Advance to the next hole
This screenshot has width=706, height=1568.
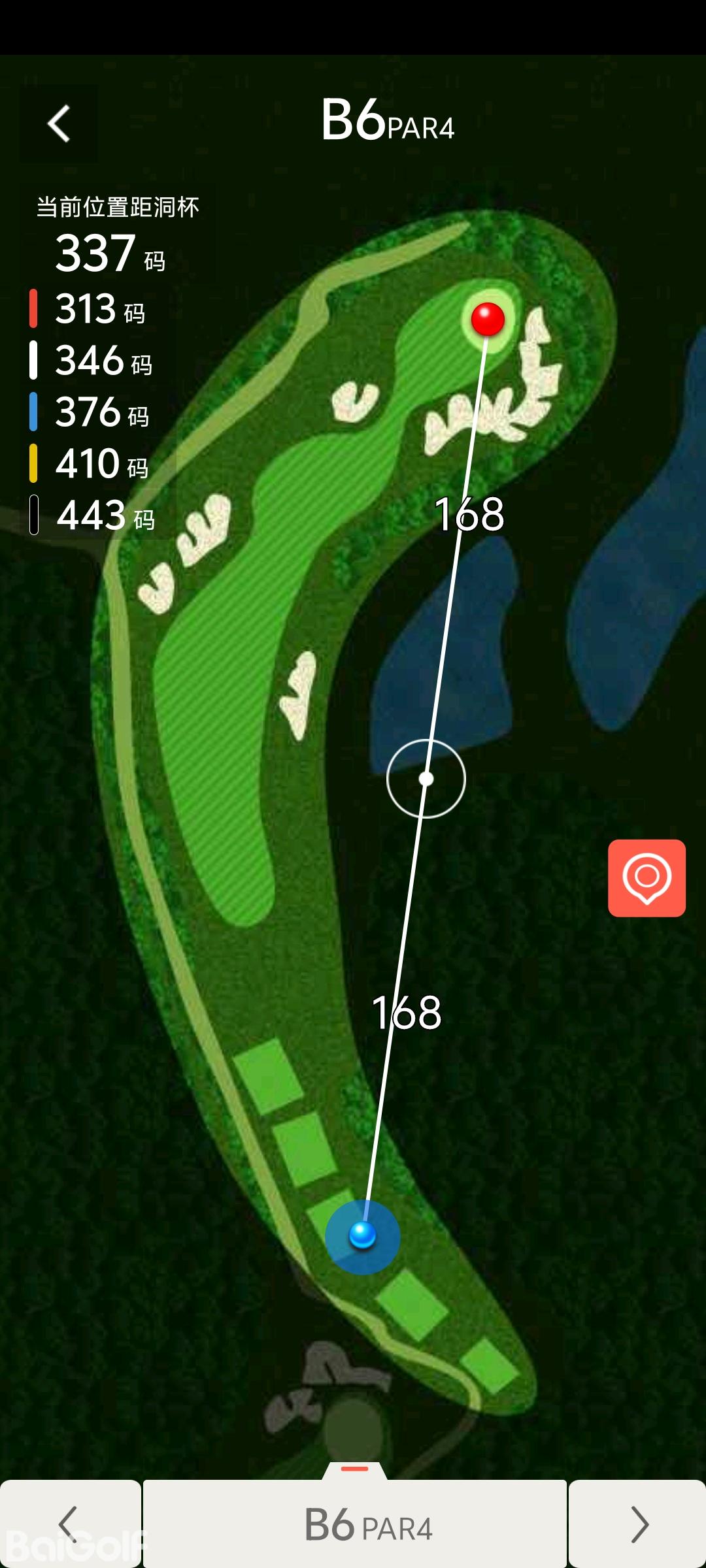[x=637, y=1524]
